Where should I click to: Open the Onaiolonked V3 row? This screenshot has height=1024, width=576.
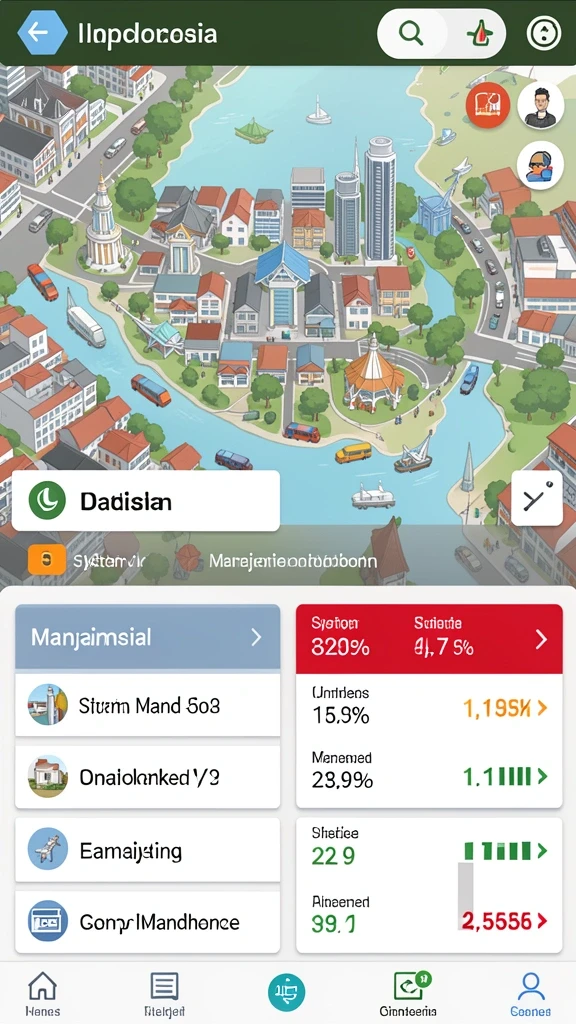pos(148,777)
